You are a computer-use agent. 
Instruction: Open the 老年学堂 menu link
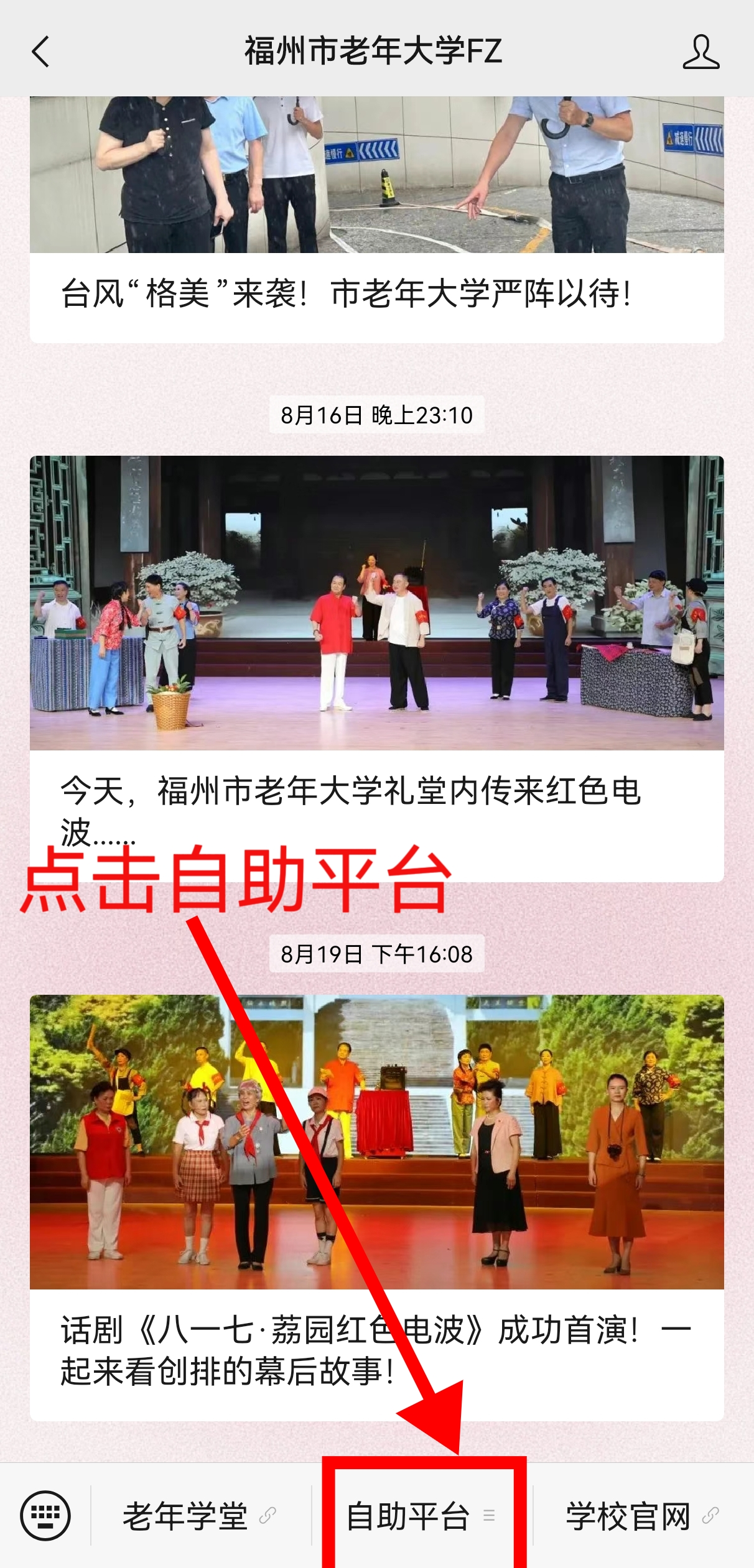click(x=199, y=1516)
